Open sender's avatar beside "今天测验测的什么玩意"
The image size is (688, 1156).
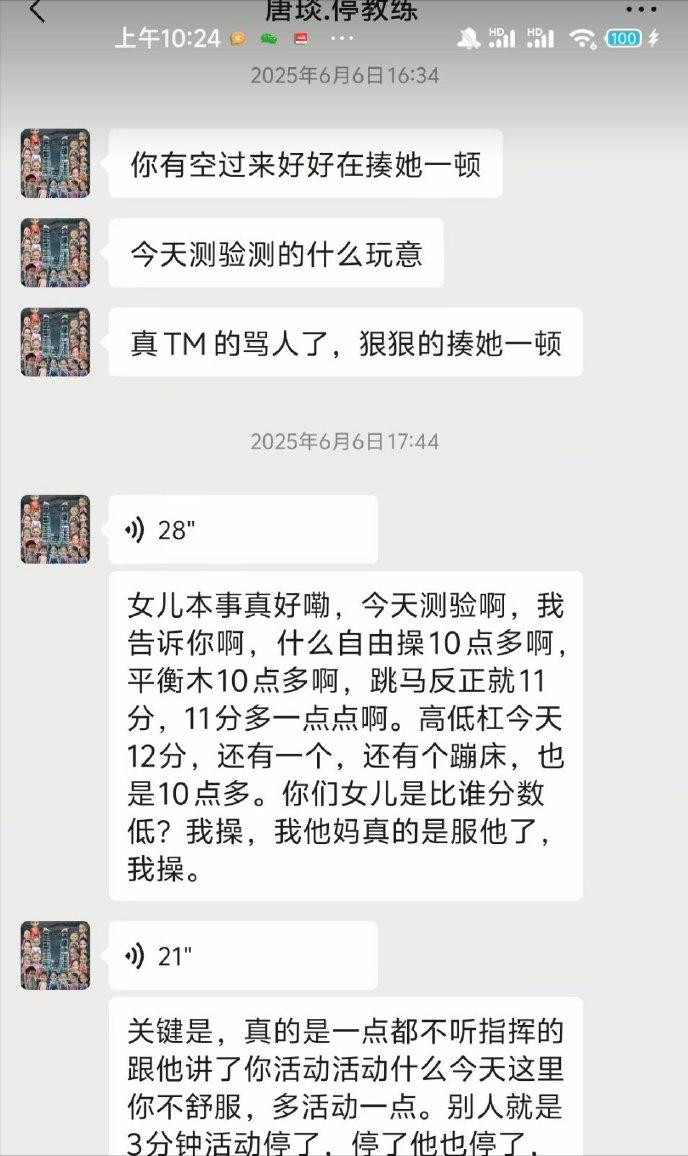click(x=55, y=253)
